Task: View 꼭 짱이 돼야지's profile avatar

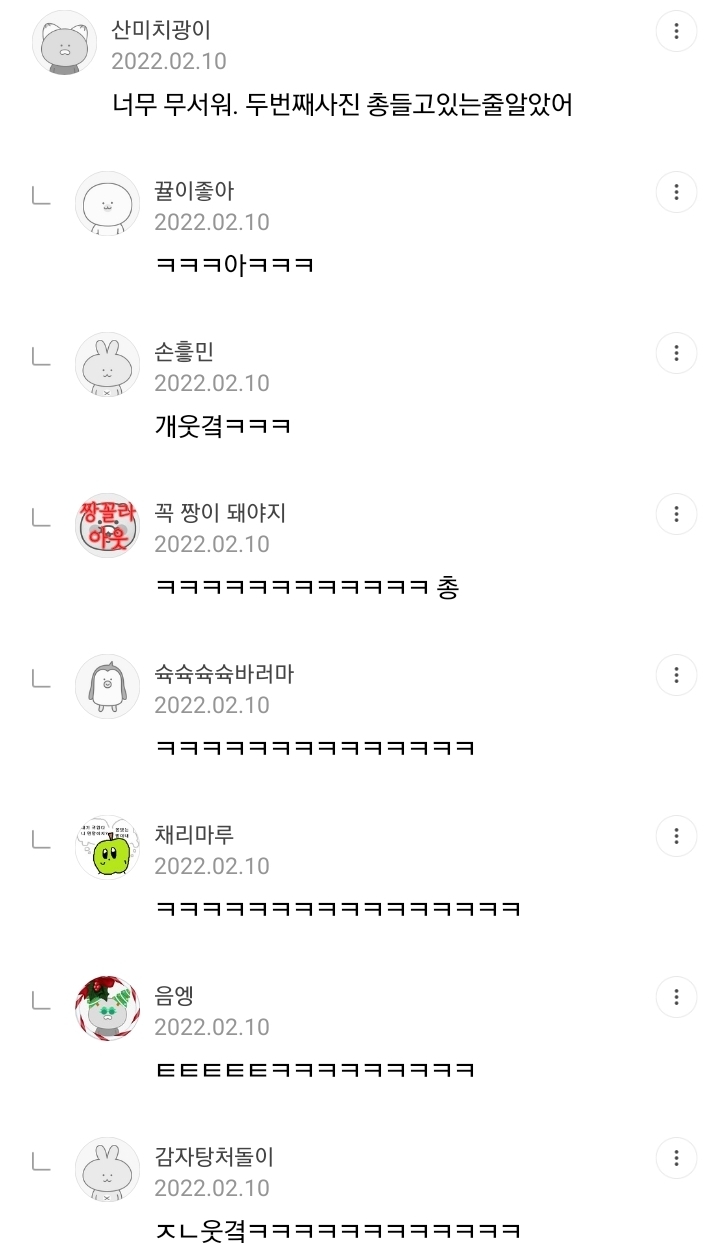Action: click(x=107, y=525)
